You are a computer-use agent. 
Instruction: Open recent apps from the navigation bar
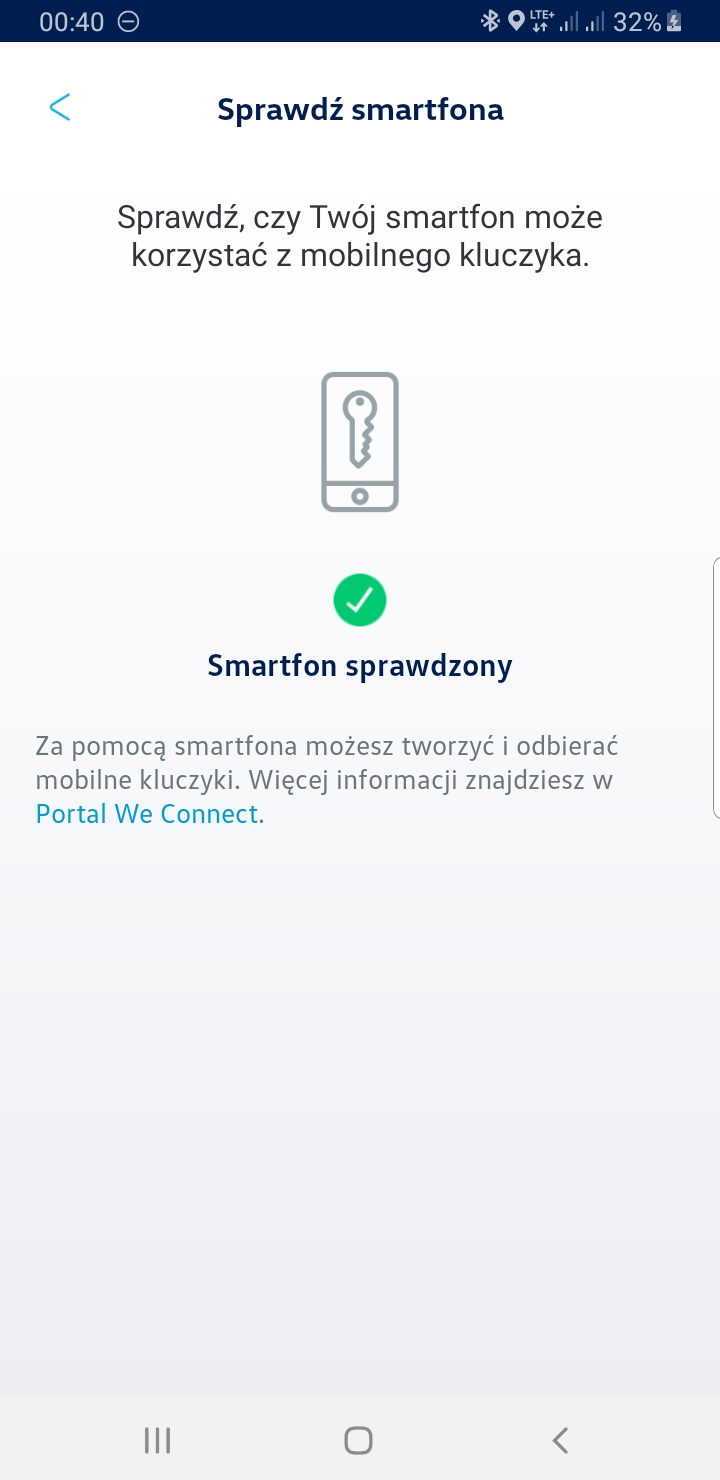(x=158, y=1440)
